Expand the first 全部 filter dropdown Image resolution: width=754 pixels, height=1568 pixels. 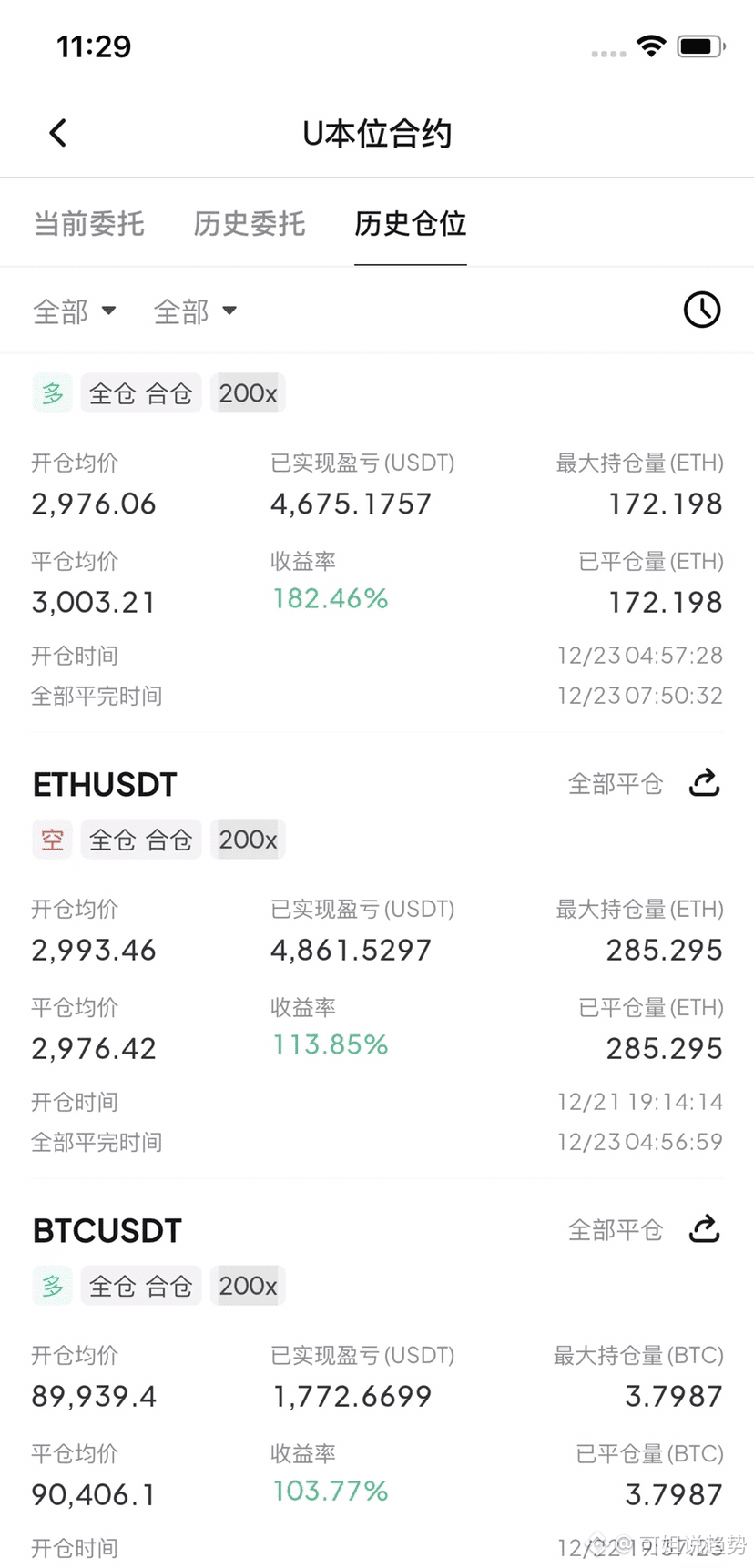(75, 311)
